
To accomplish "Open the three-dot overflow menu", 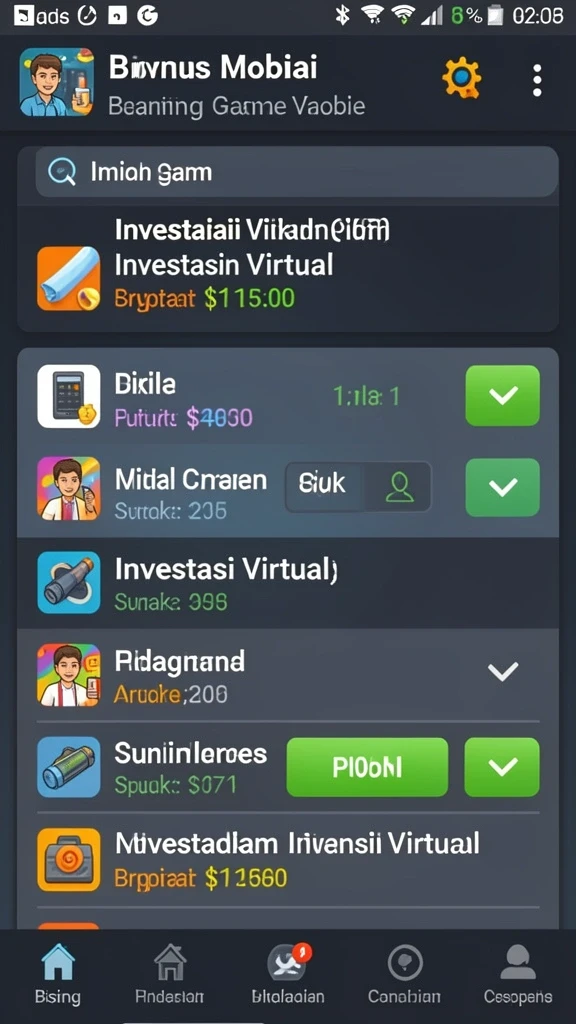I will [x=537, y=80].
